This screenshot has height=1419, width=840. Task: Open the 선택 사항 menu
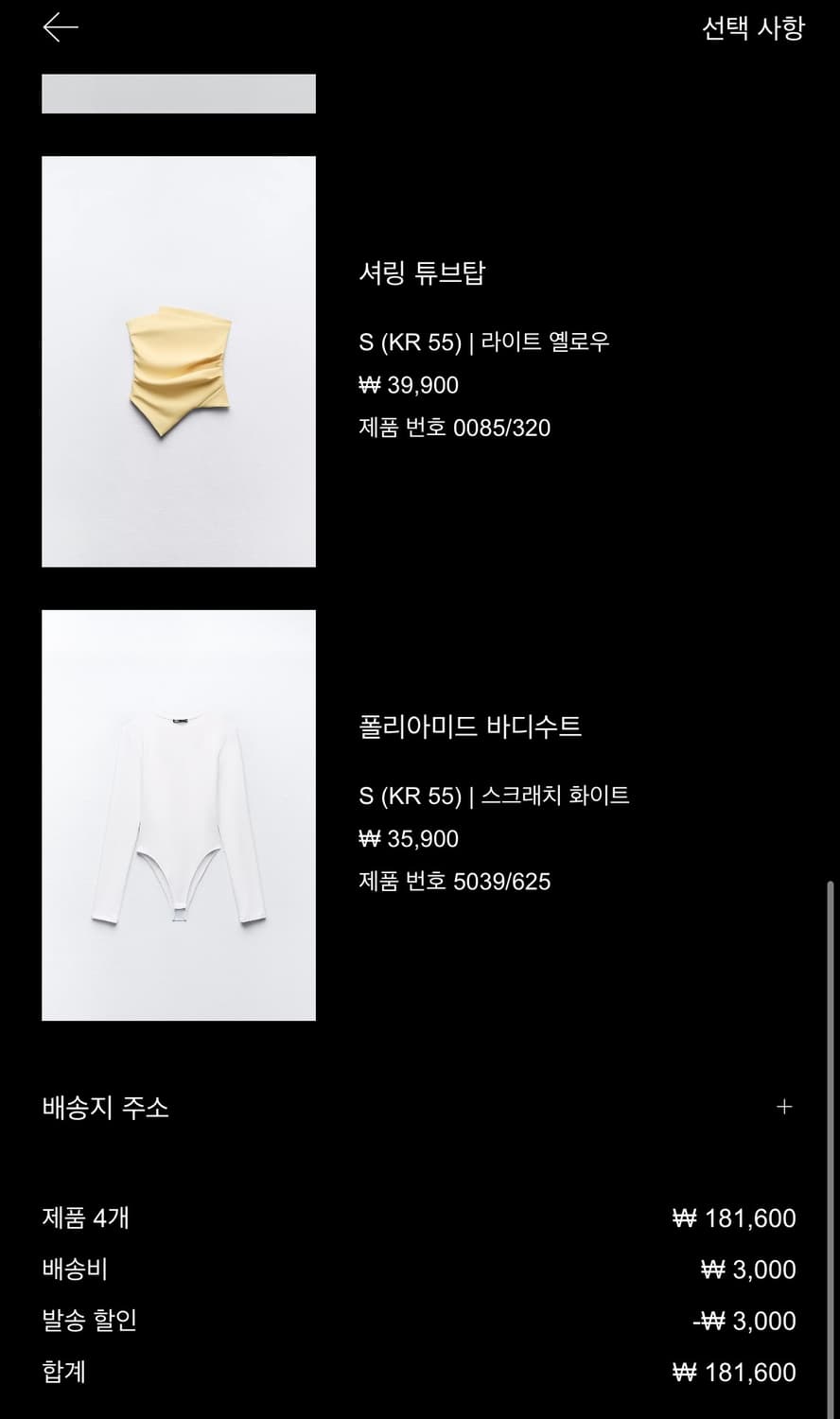(754, 29)
